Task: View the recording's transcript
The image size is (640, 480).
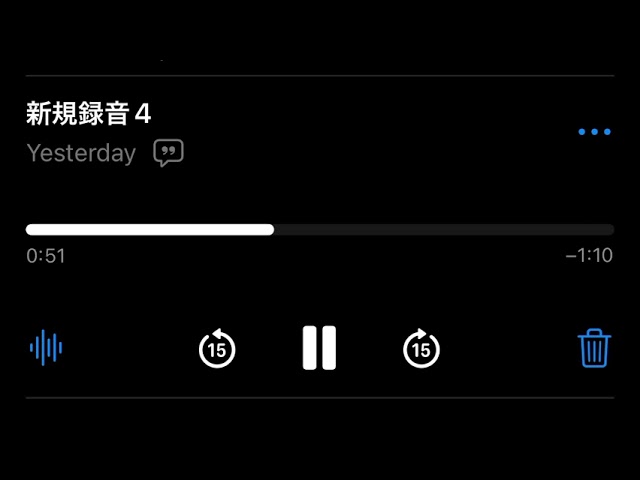Action: click(x=168, y=153)
